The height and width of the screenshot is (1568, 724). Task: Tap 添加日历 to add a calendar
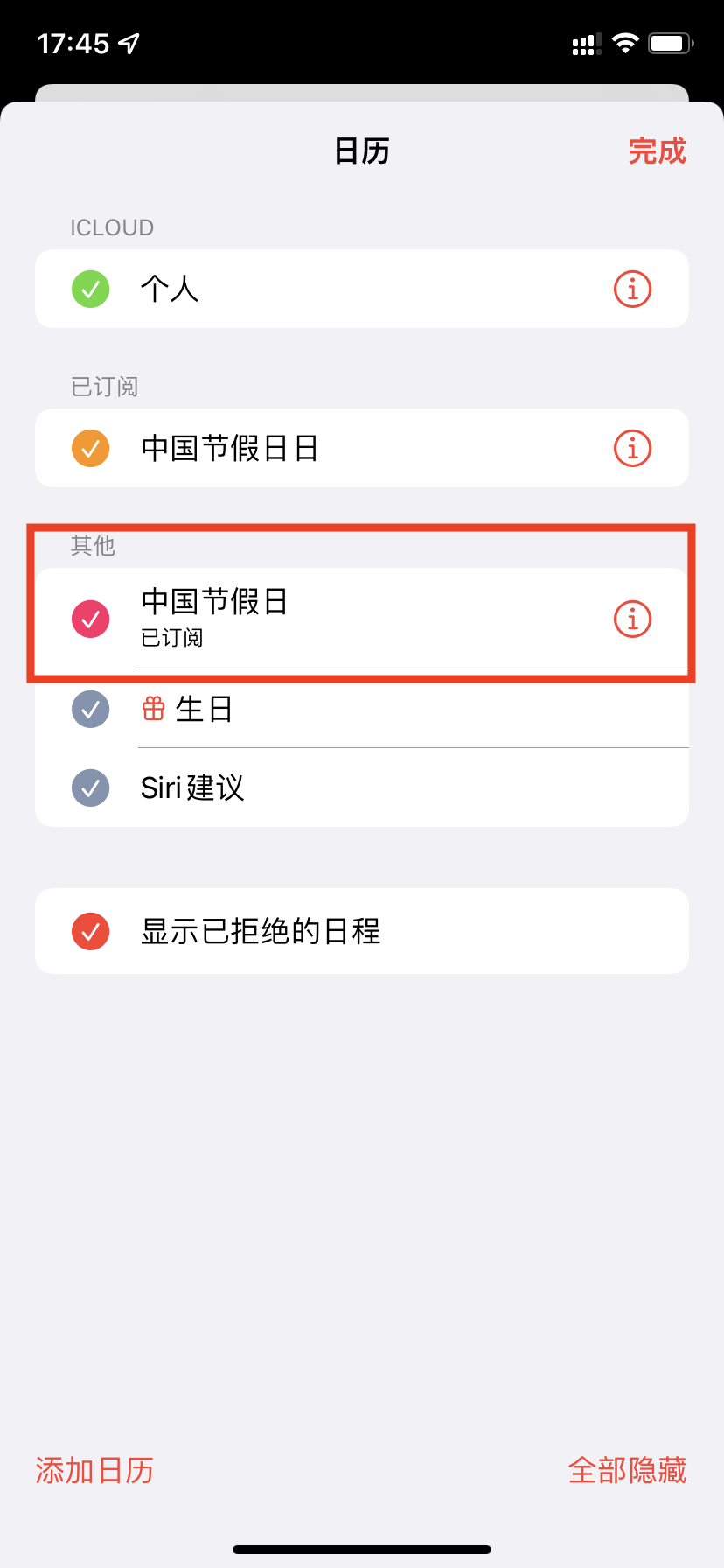coord(94,1470)
